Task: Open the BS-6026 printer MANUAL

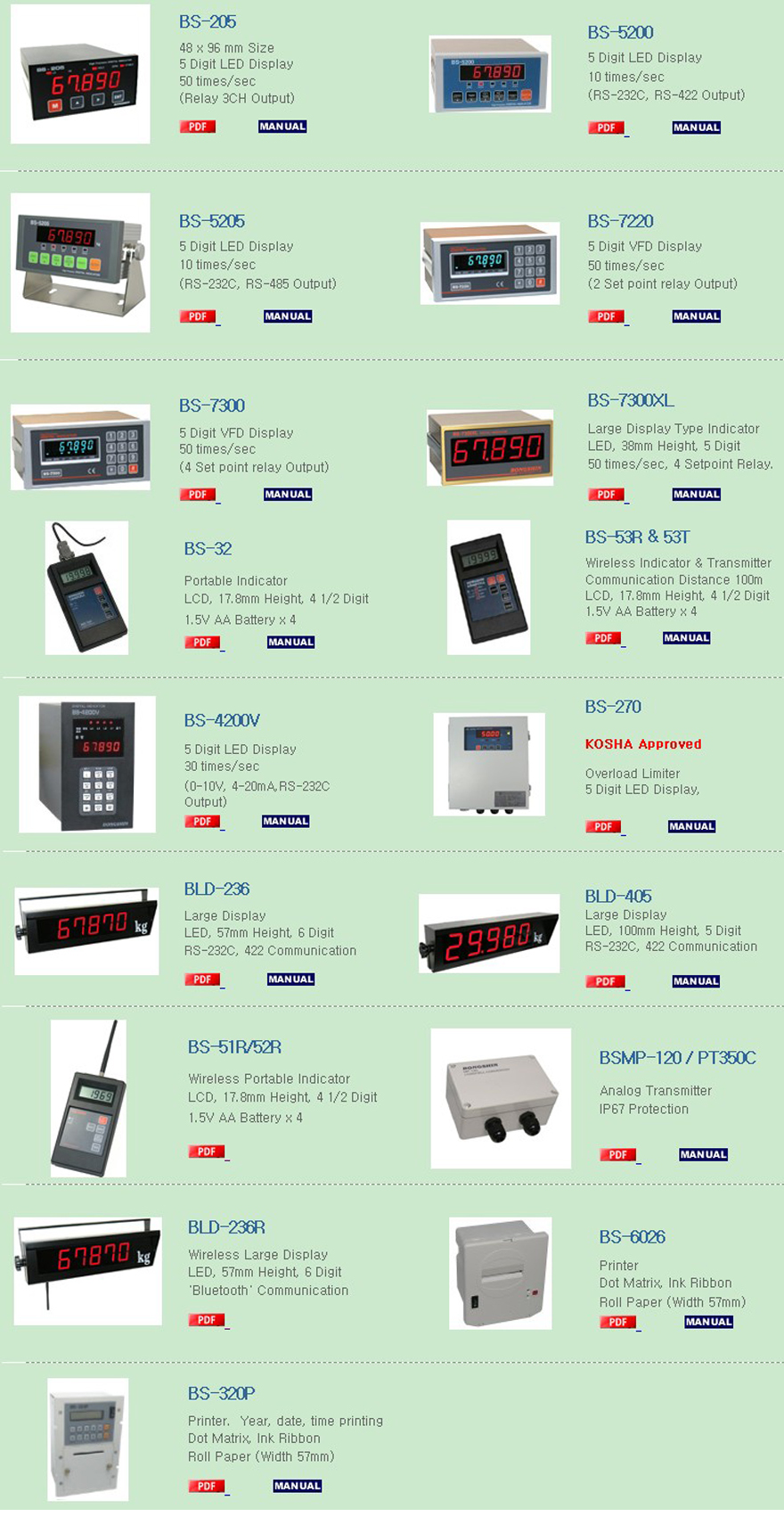Action: coord(708,1322)
